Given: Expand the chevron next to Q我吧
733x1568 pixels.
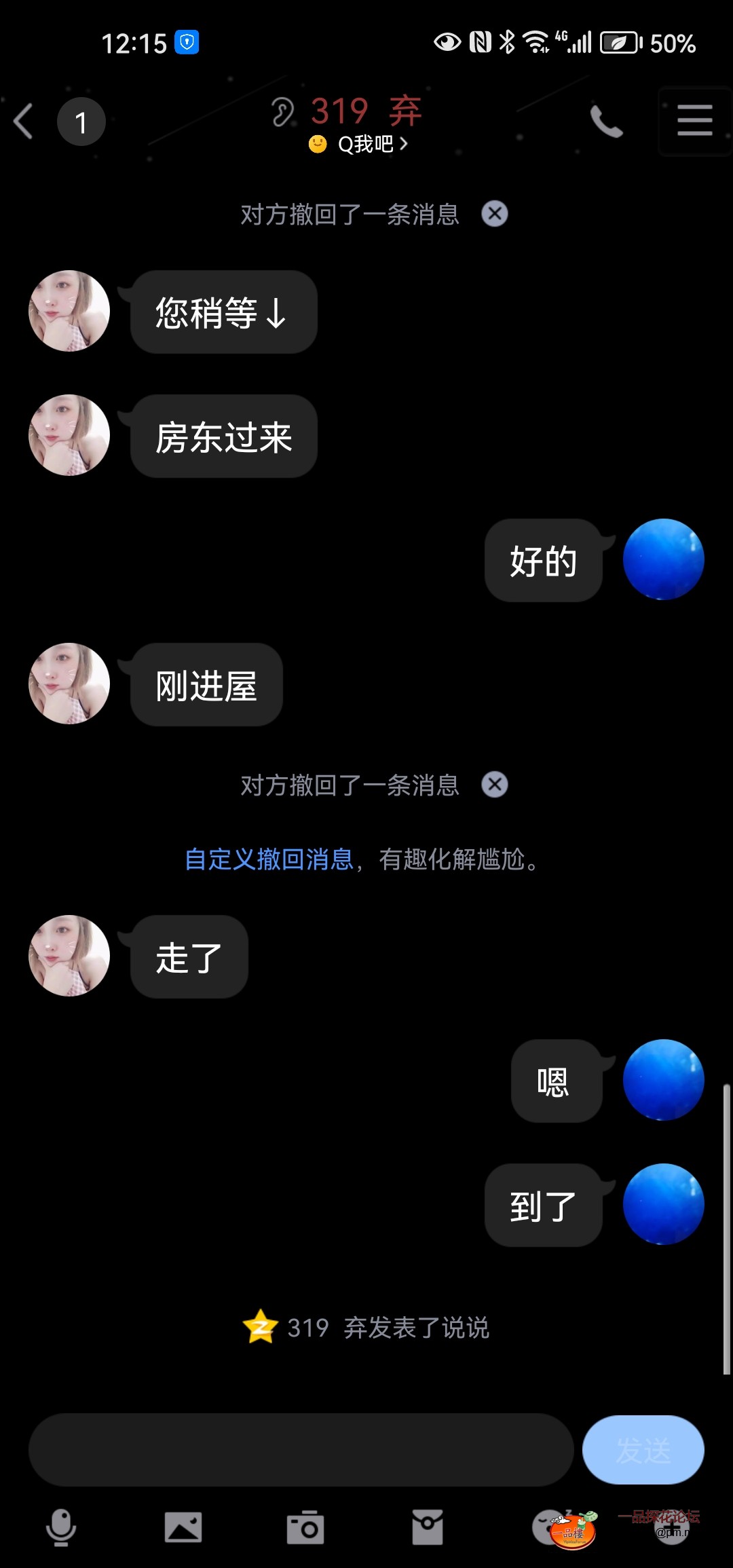Looking at the screenshot, I should (x=403, y=144).
